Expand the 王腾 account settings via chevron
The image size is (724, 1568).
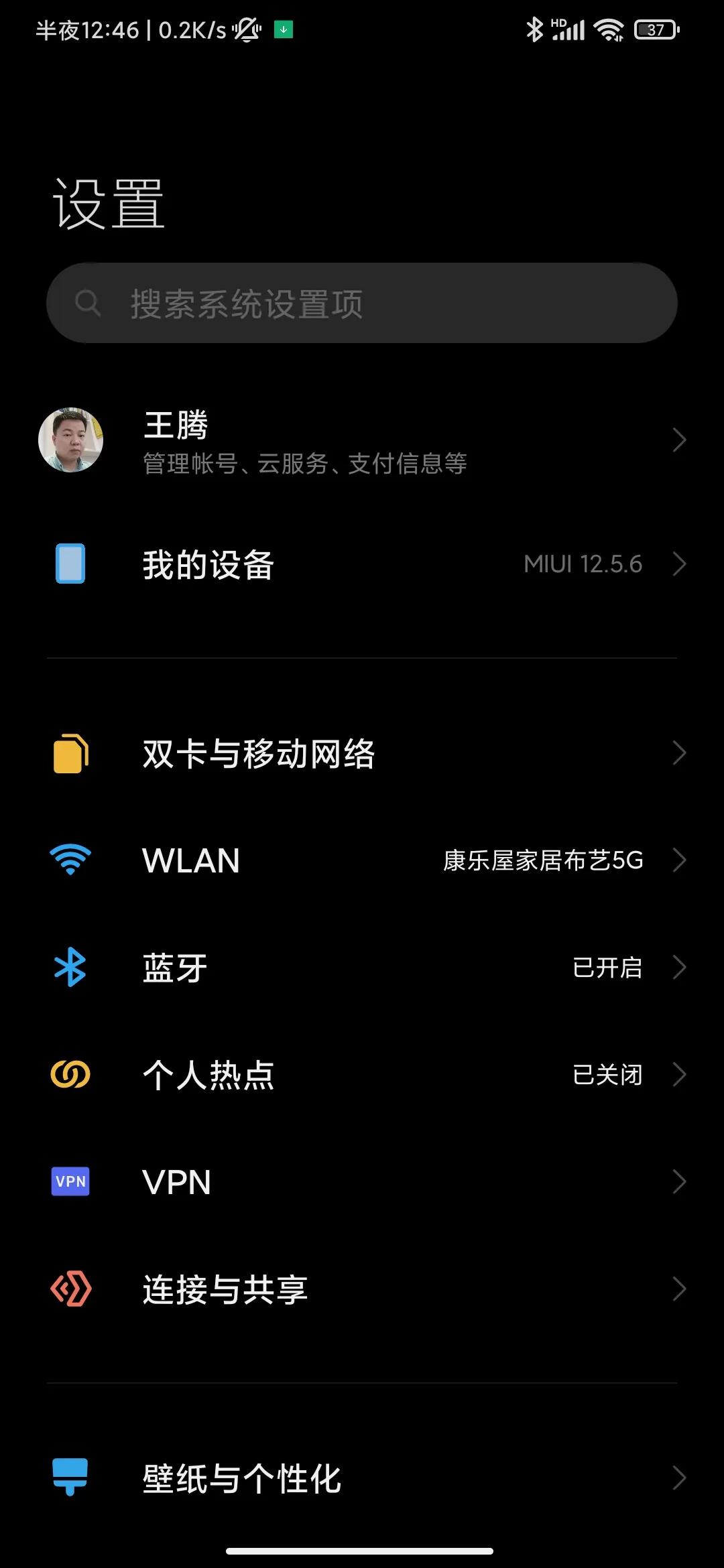678,439
